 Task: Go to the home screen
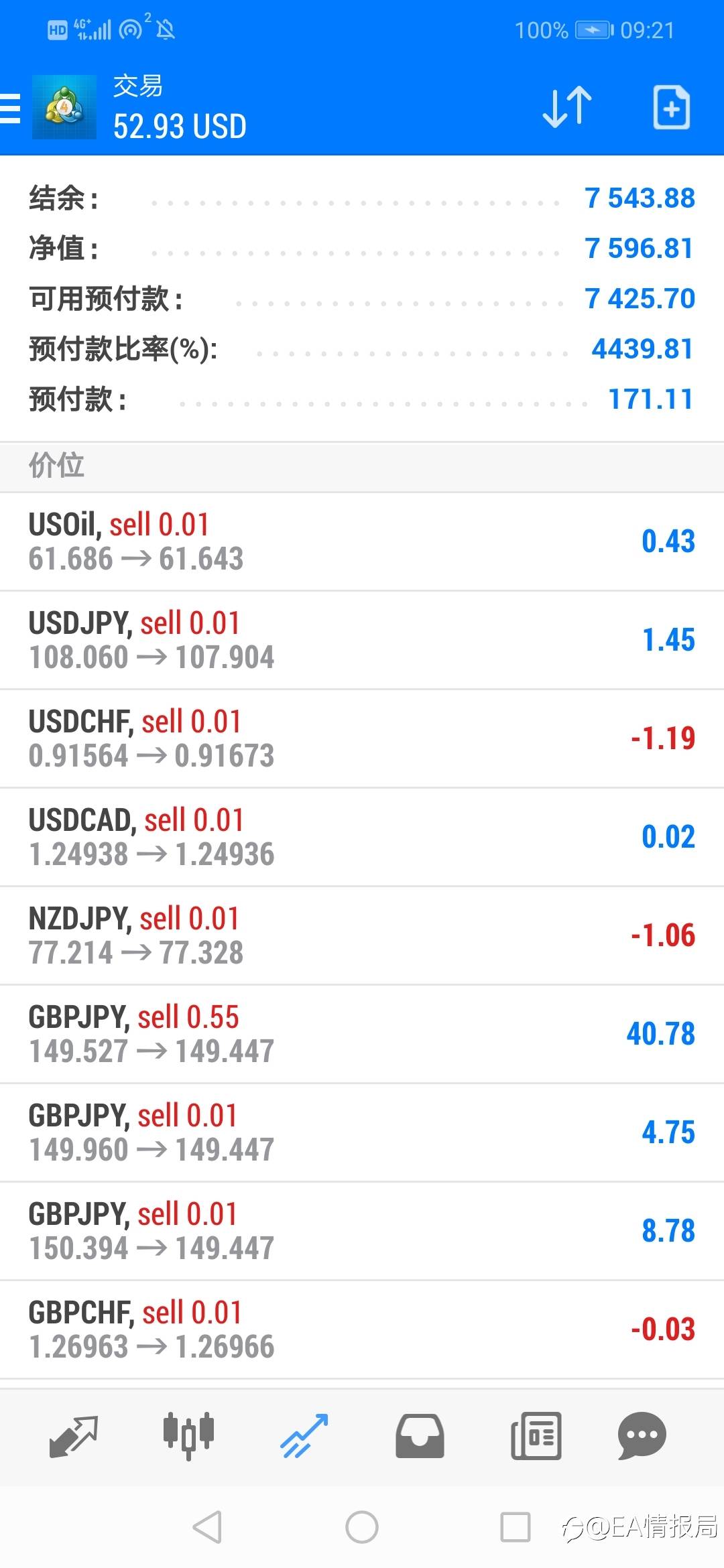362,1528
